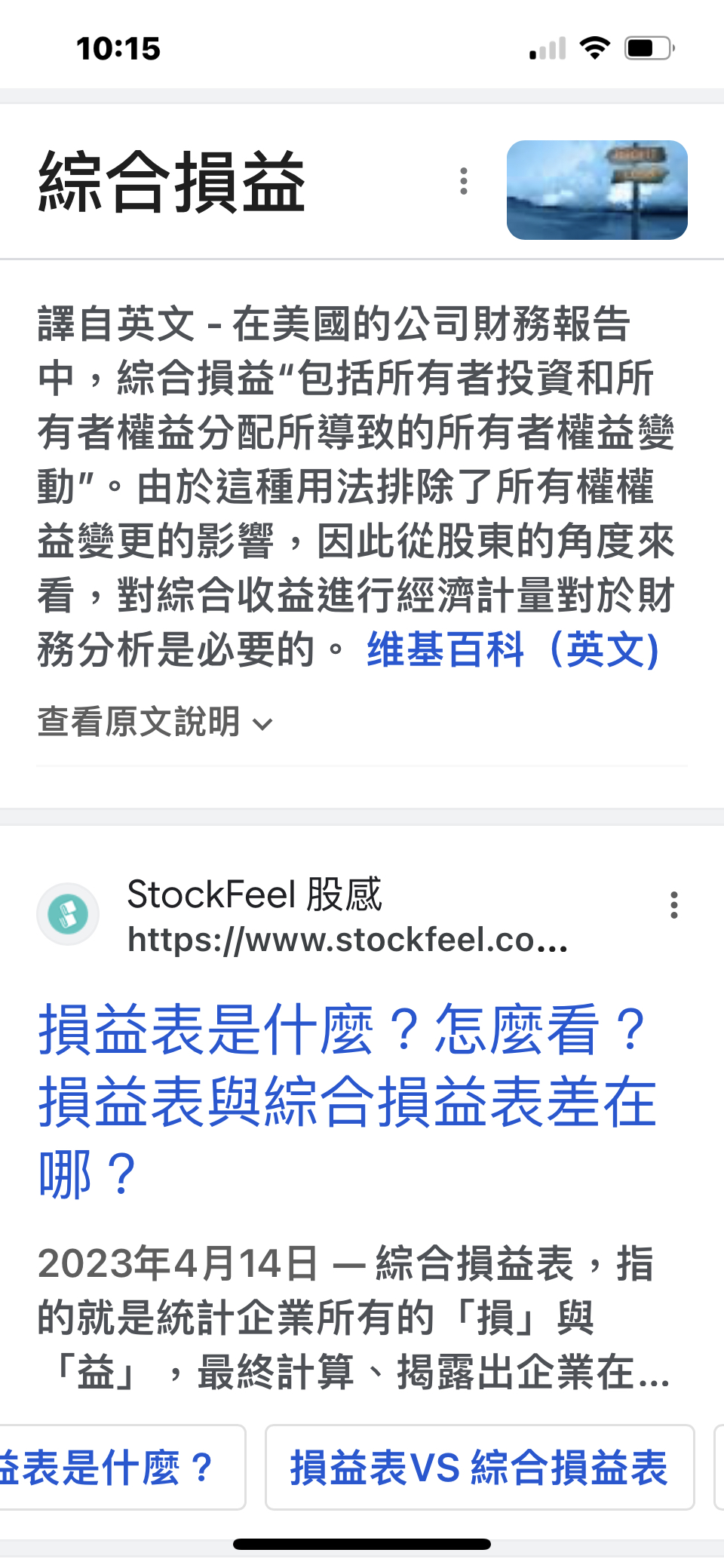
Task: Tap the StockFeel 股感 source name
Action: [x=254, y=897]
